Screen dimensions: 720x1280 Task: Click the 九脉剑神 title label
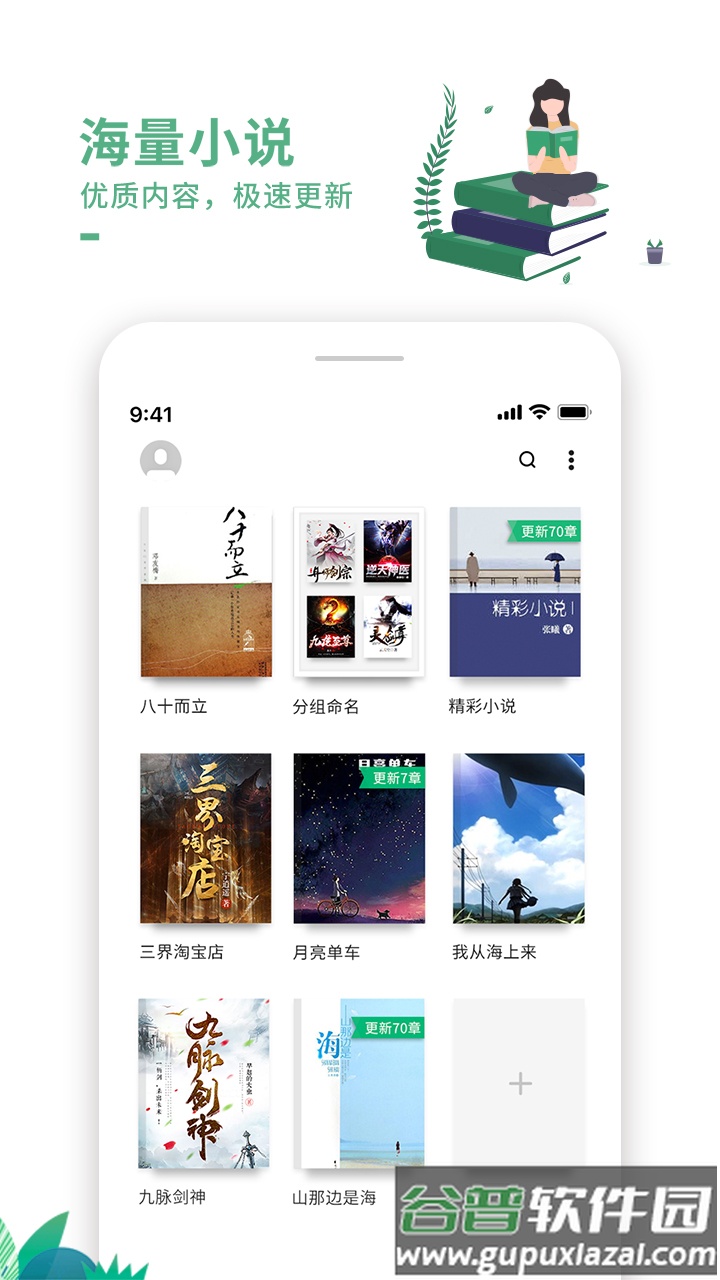pyautogui.click(x=175, y=1195)
